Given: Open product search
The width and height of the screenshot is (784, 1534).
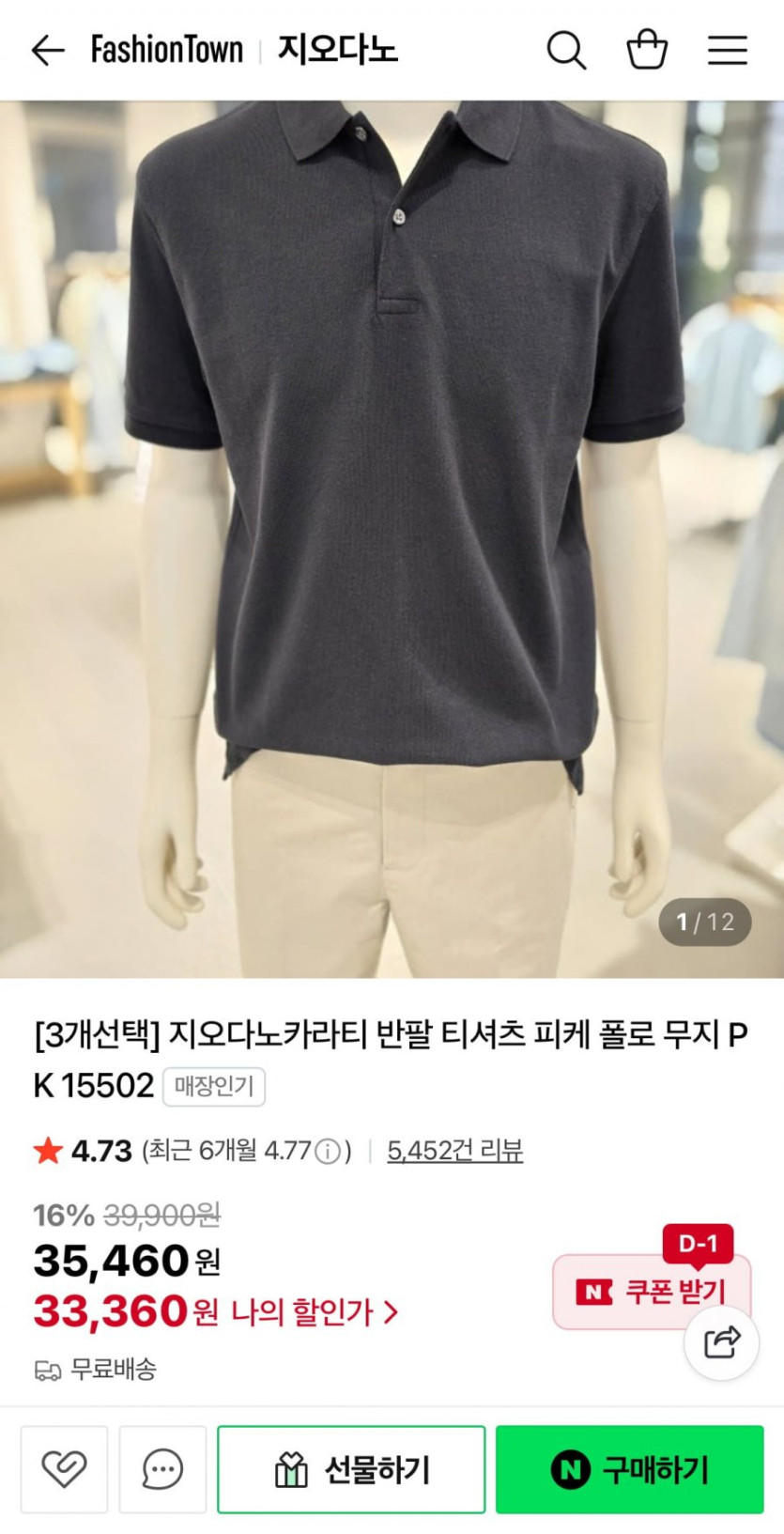Looking at the screenshot, I should [566, 50].
